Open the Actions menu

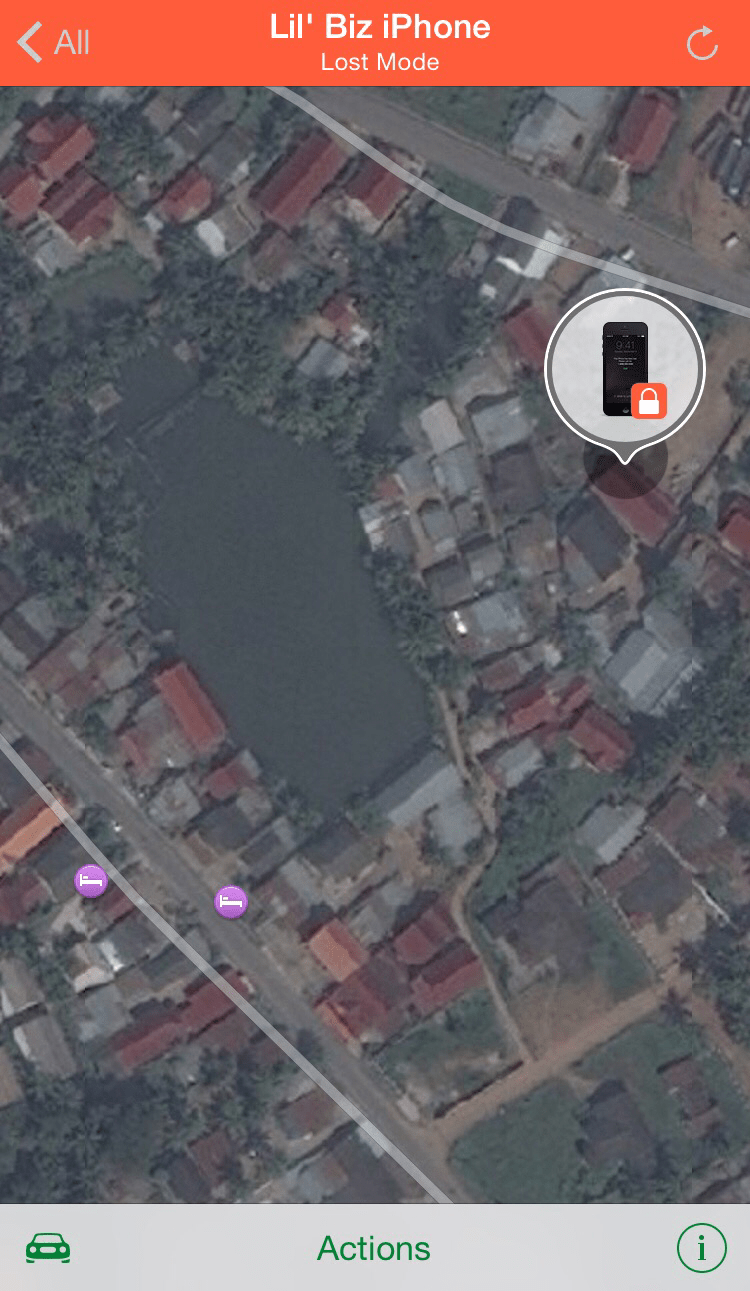[374, 1248]
